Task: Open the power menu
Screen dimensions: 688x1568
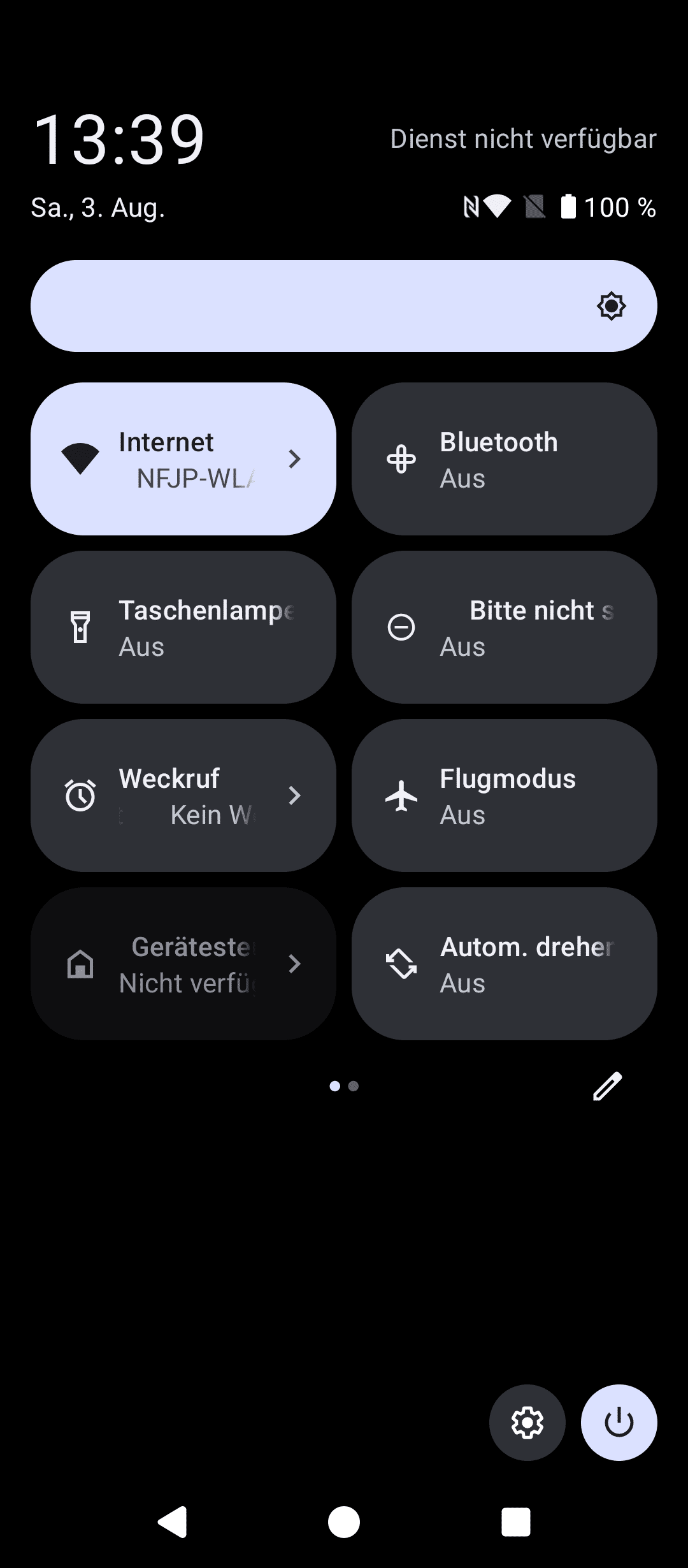Action: point(619,1422)
